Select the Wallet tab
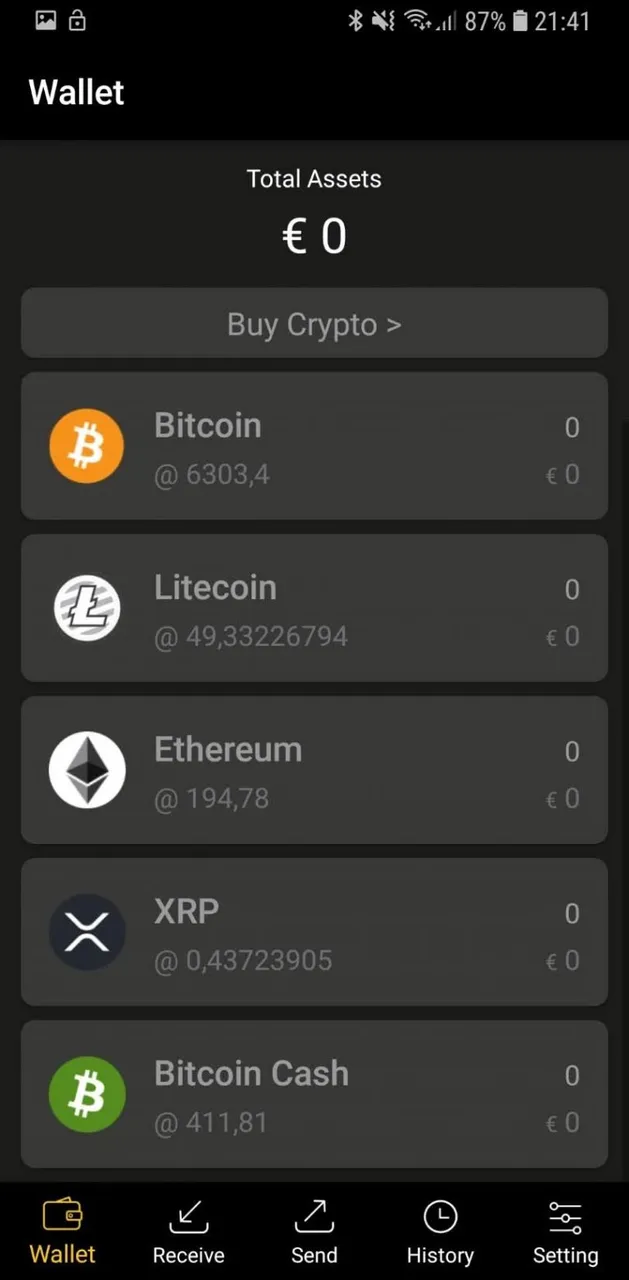 62,1232
